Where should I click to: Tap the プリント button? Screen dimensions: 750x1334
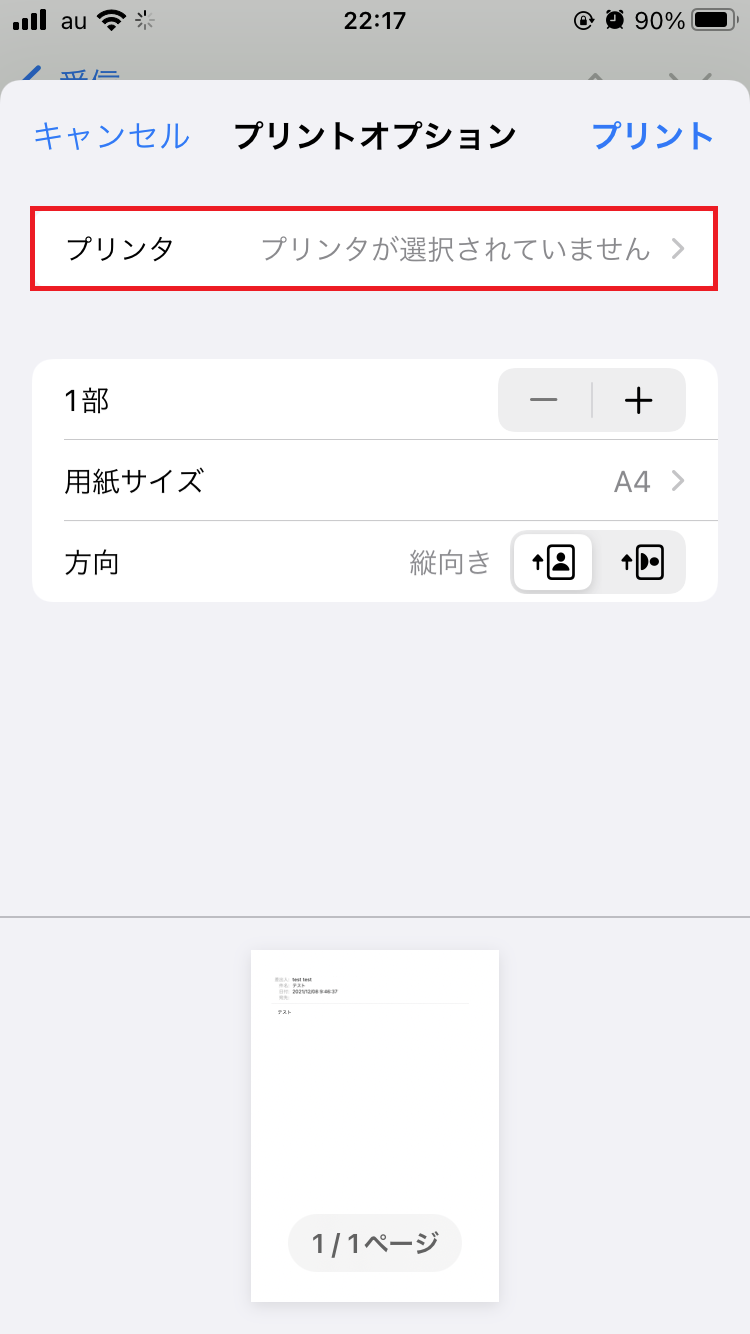[652, 136]
